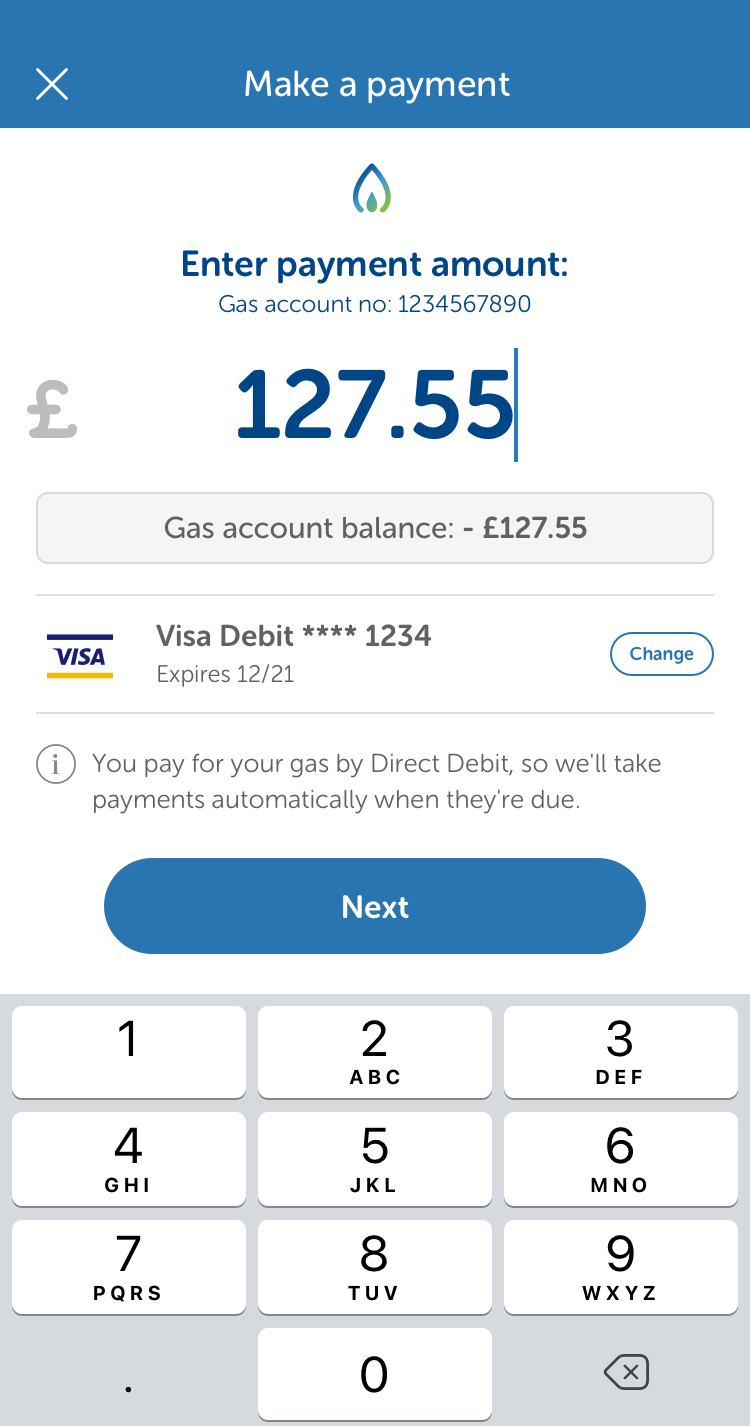Viewport: 750px width, 1426px height.
Task: Close the Make a payment screen
Action: tap(52, 84)
